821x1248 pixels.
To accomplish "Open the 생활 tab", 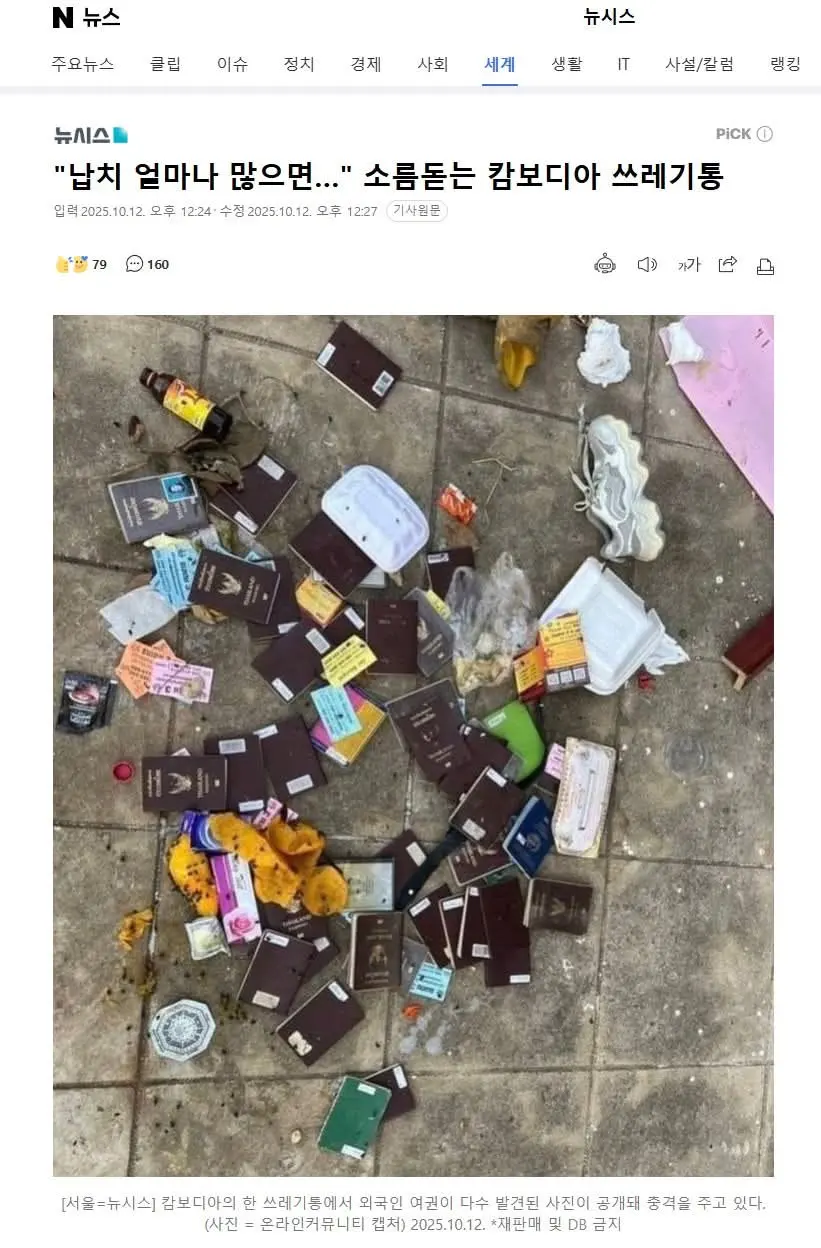I will 566,64.
